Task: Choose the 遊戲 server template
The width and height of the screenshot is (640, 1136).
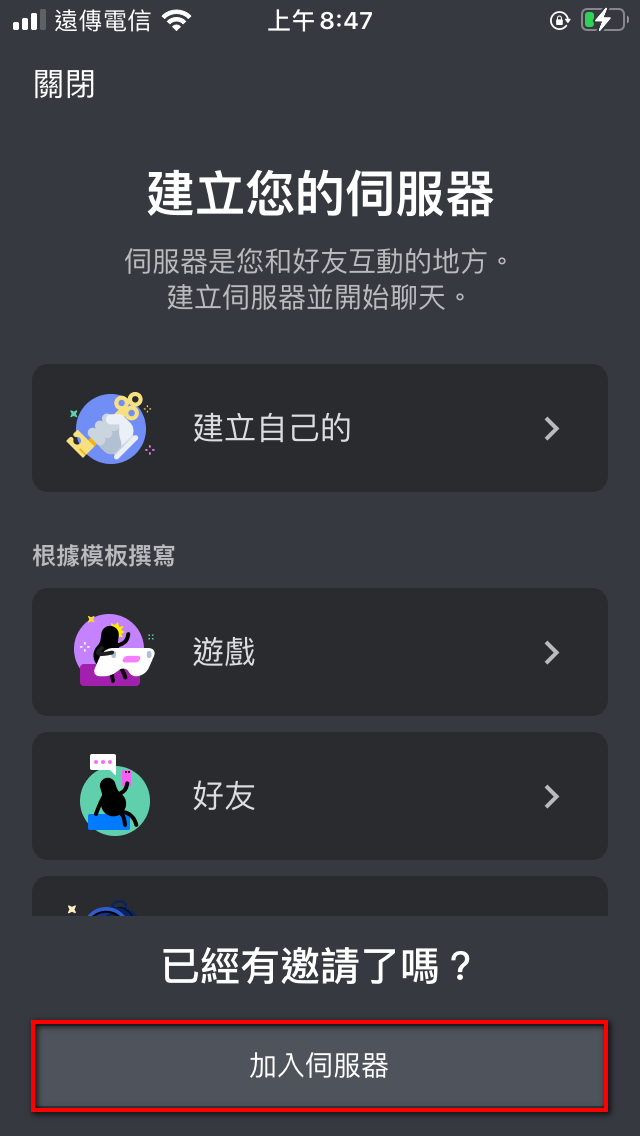Action: click(x=320, y=652)
